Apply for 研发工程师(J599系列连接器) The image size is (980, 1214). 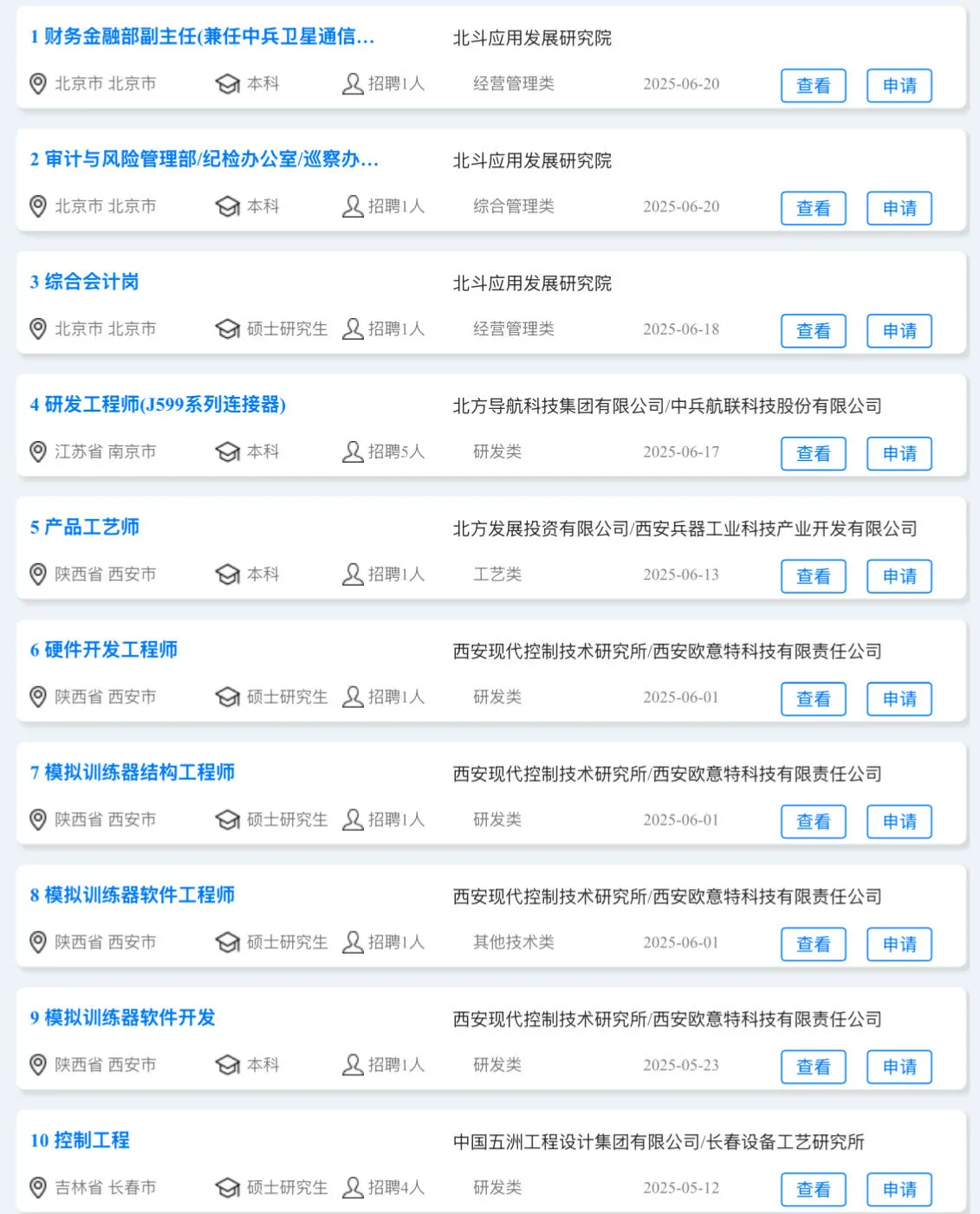(x=899, y=454)
